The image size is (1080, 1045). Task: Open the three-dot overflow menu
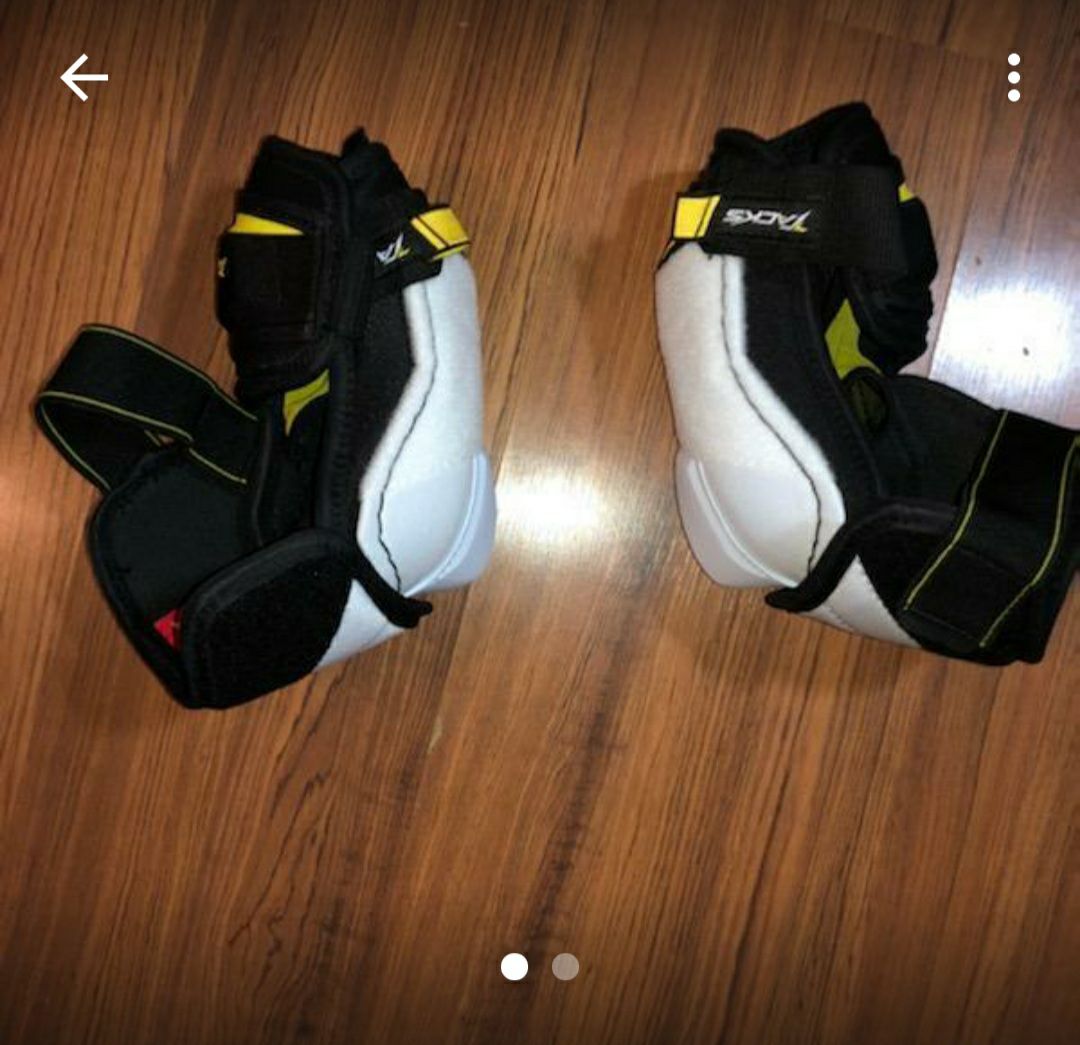coord(1013,78)
